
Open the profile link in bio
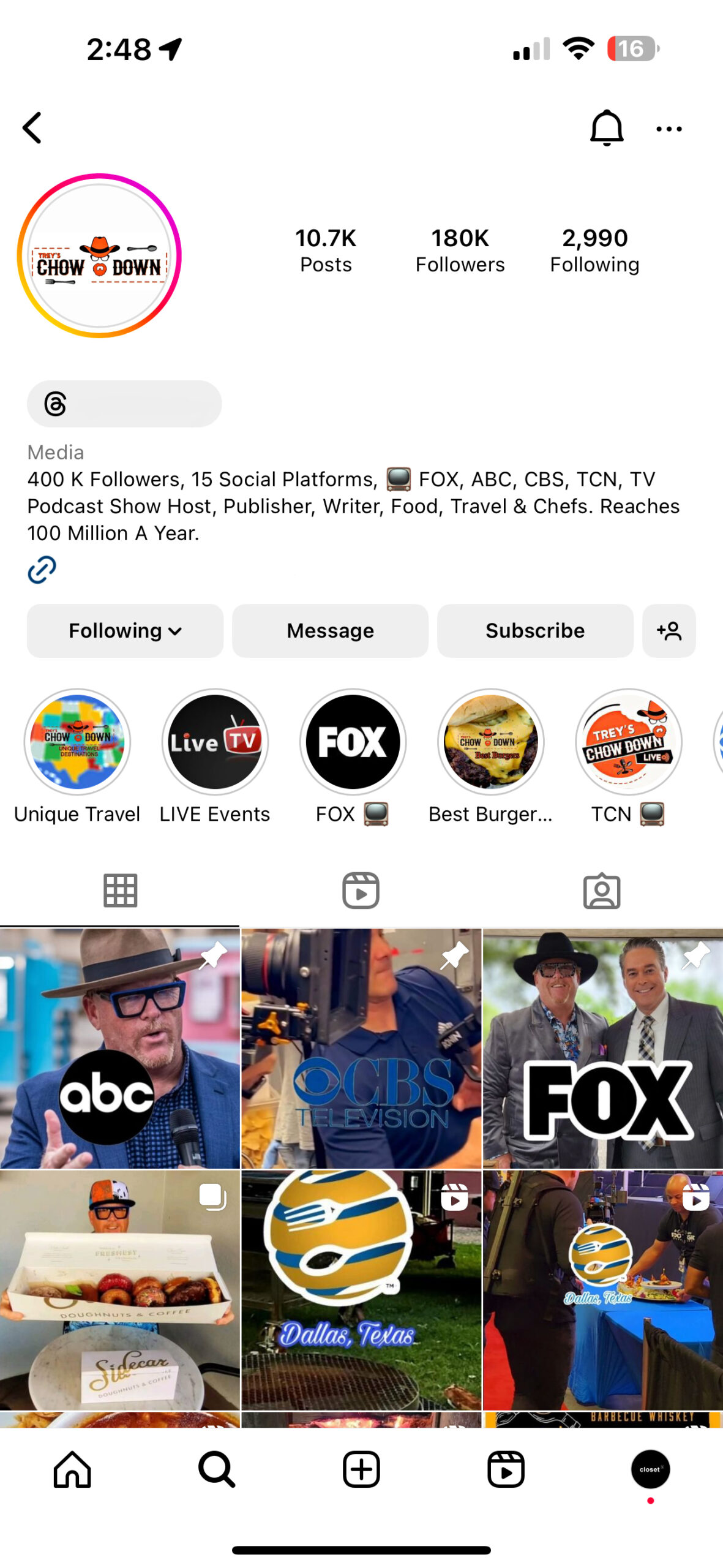(x=42, y=570)
